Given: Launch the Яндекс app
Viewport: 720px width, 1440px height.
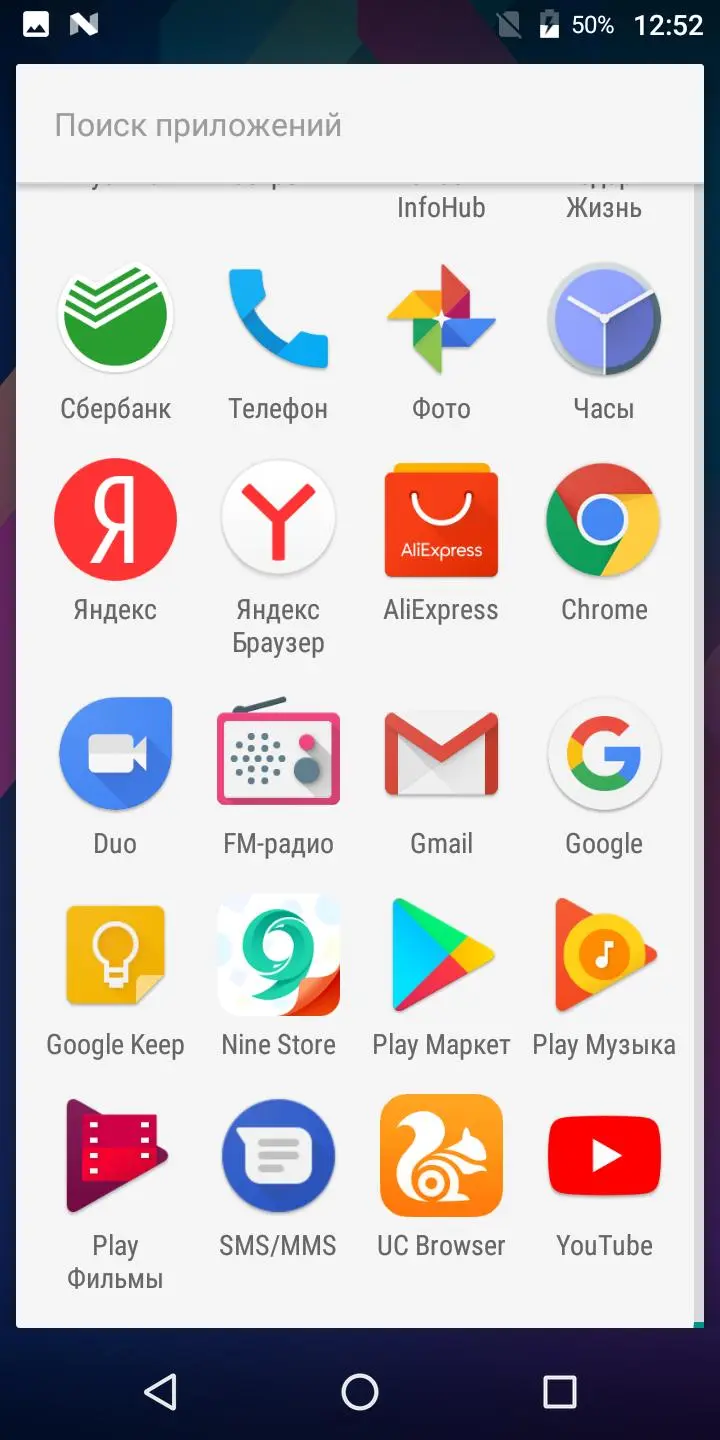Looking at the screenshot, I should [115, 520].
